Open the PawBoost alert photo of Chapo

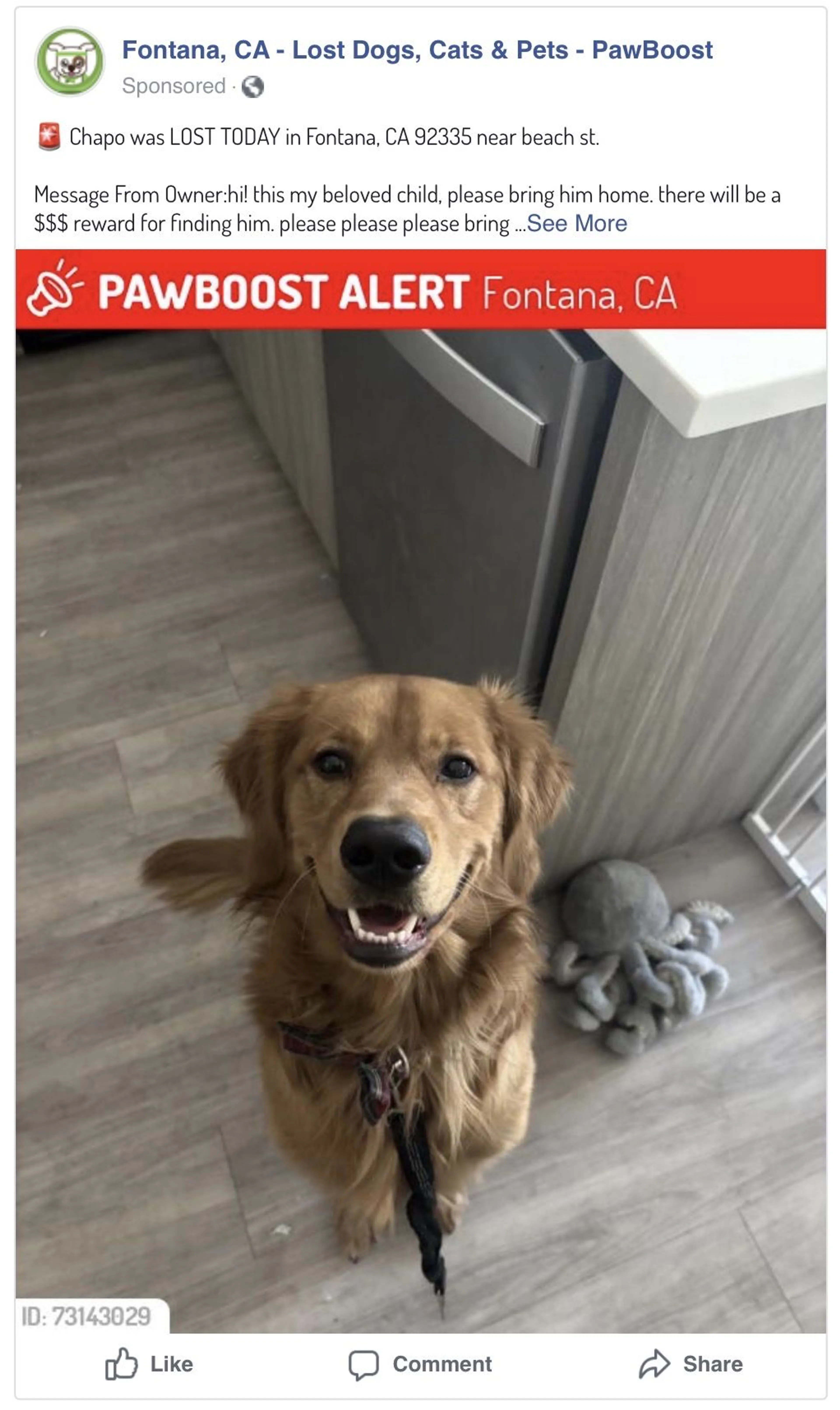click(421, 791)
